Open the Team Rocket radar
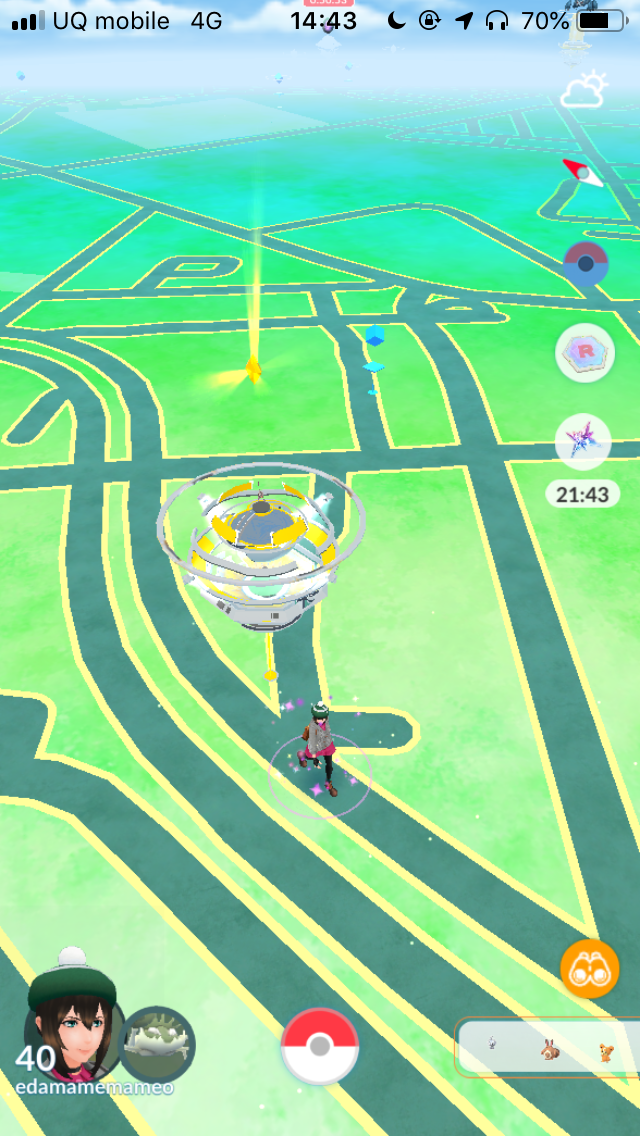 click(x=584, y=353)
